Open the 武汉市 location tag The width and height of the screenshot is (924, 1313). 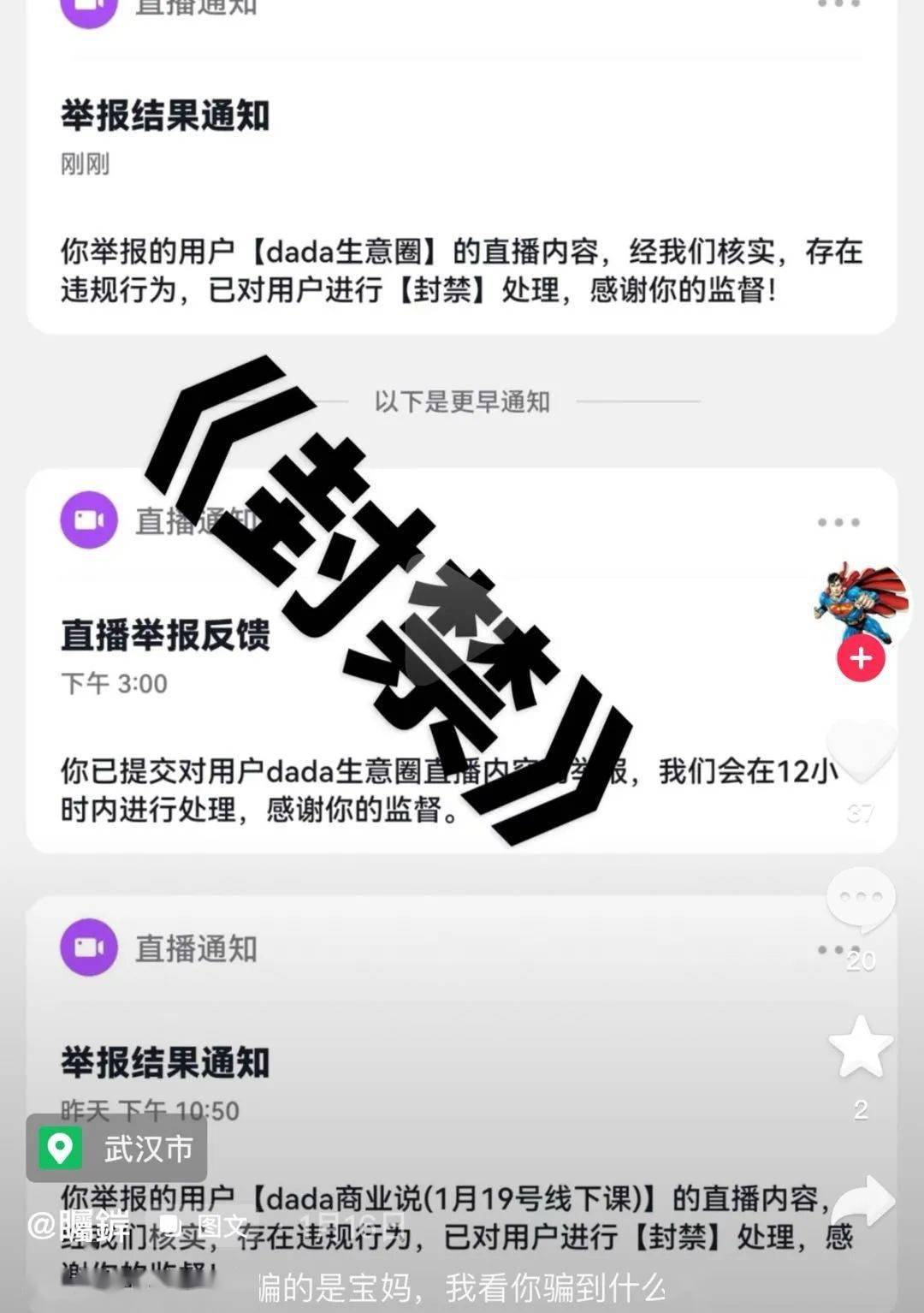point(116,1148)
